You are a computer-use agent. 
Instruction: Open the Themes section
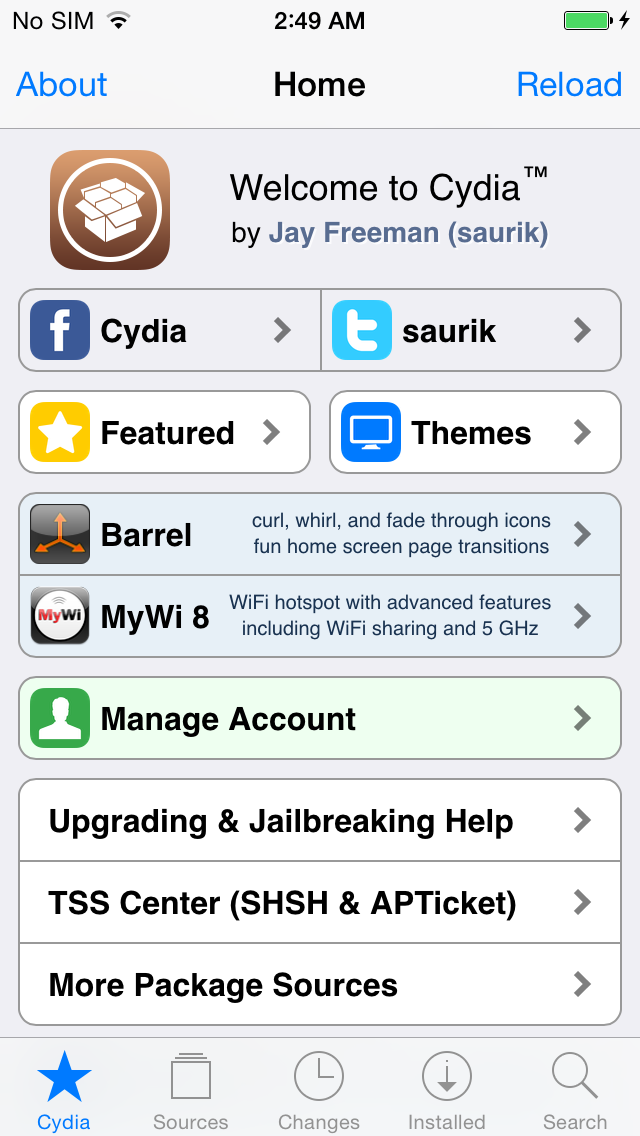pyautogui.click(x=475, y=432)
